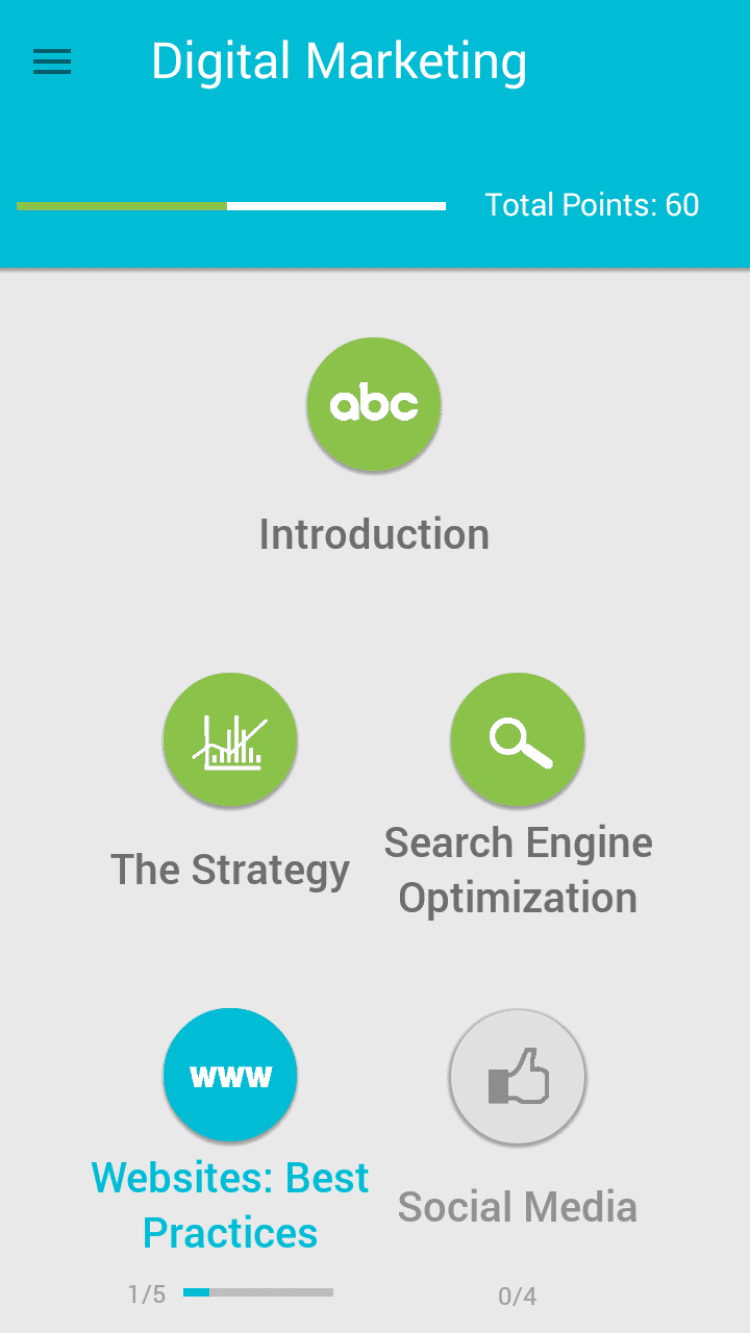Start The Strategy module

(x=230, y=740)
